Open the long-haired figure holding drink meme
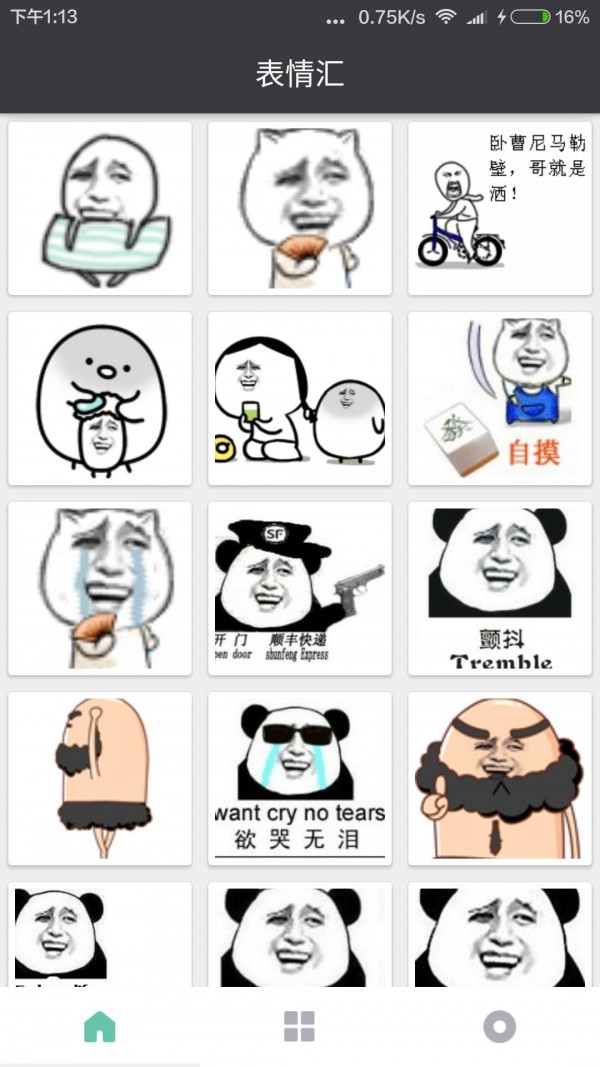 [299, 399]
